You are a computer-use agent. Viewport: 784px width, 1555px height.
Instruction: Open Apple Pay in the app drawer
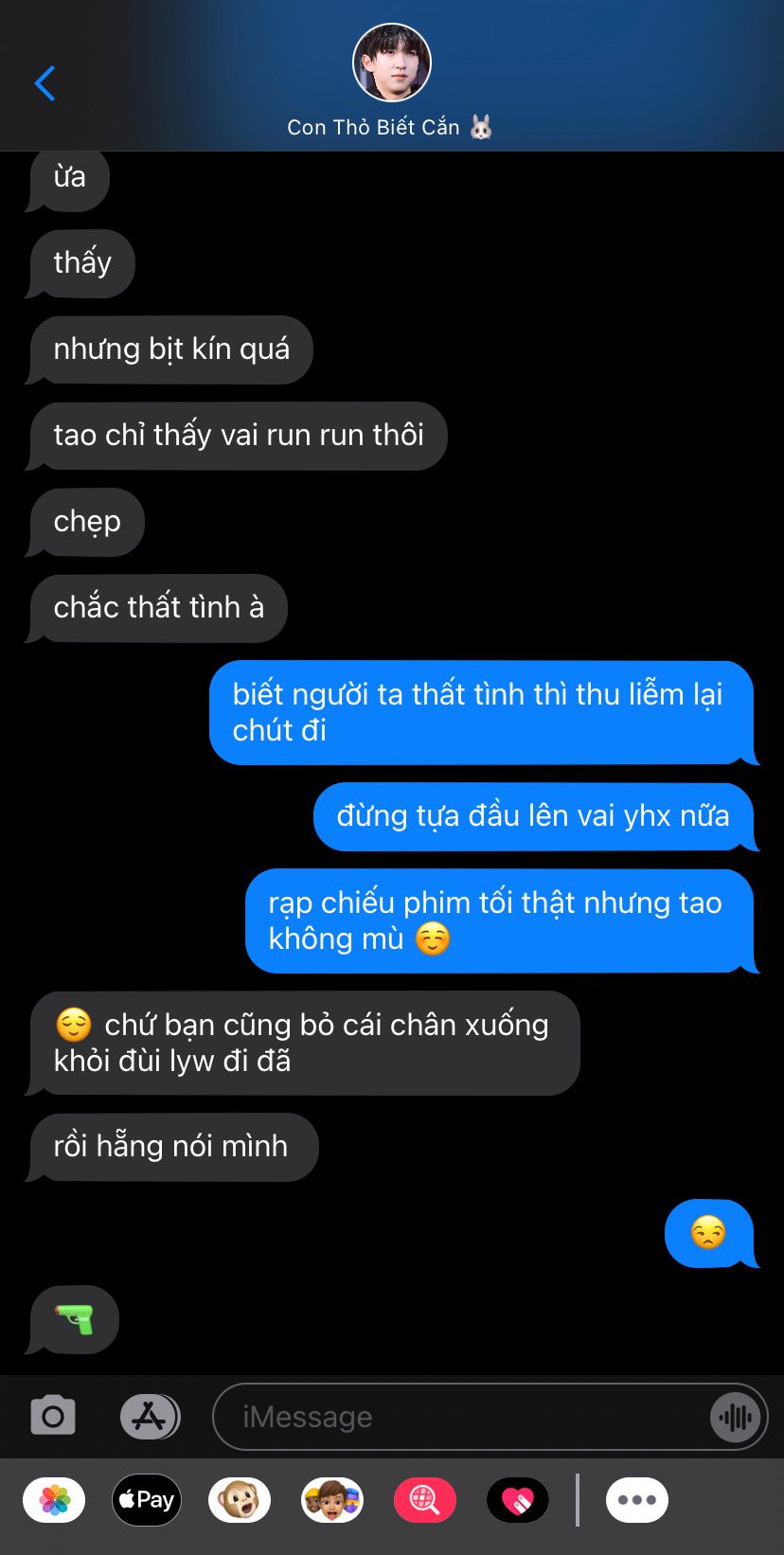pyautogui.click(x=147, y=1500)
